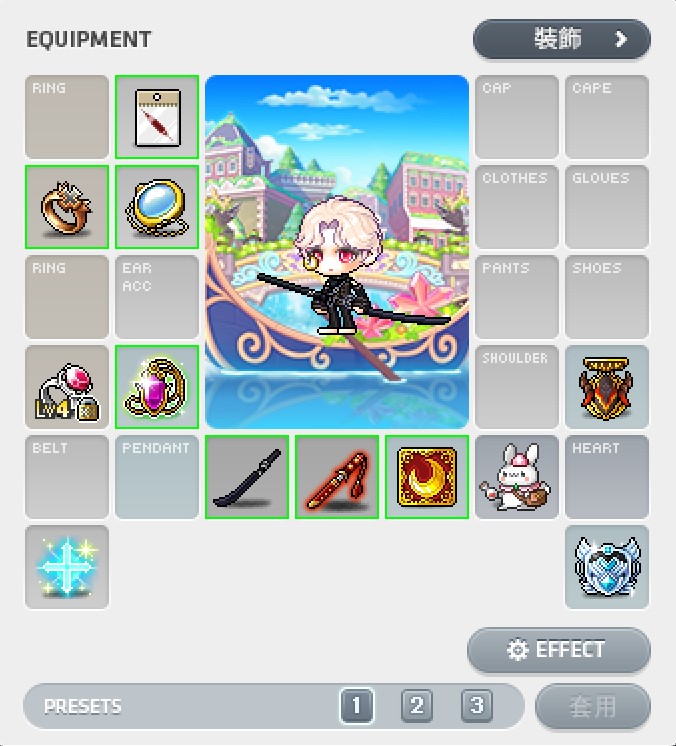Image resolution: width=676 pixels, height=746 pixels.
Task: Tap the empty CAP equipment slot
Action: [517, 117]
